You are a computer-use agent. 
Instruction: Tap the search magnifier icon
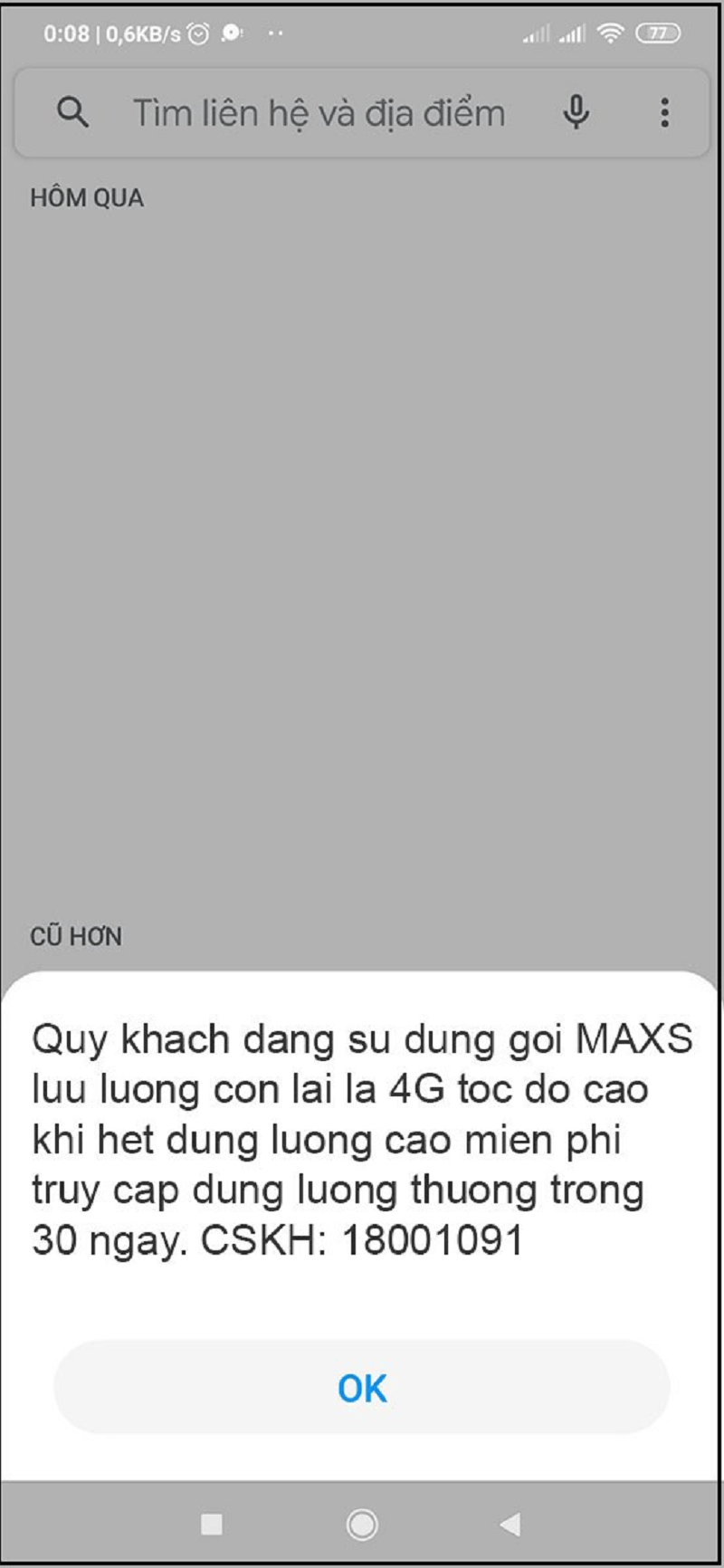pyautogui.click(x=72, y=113)
